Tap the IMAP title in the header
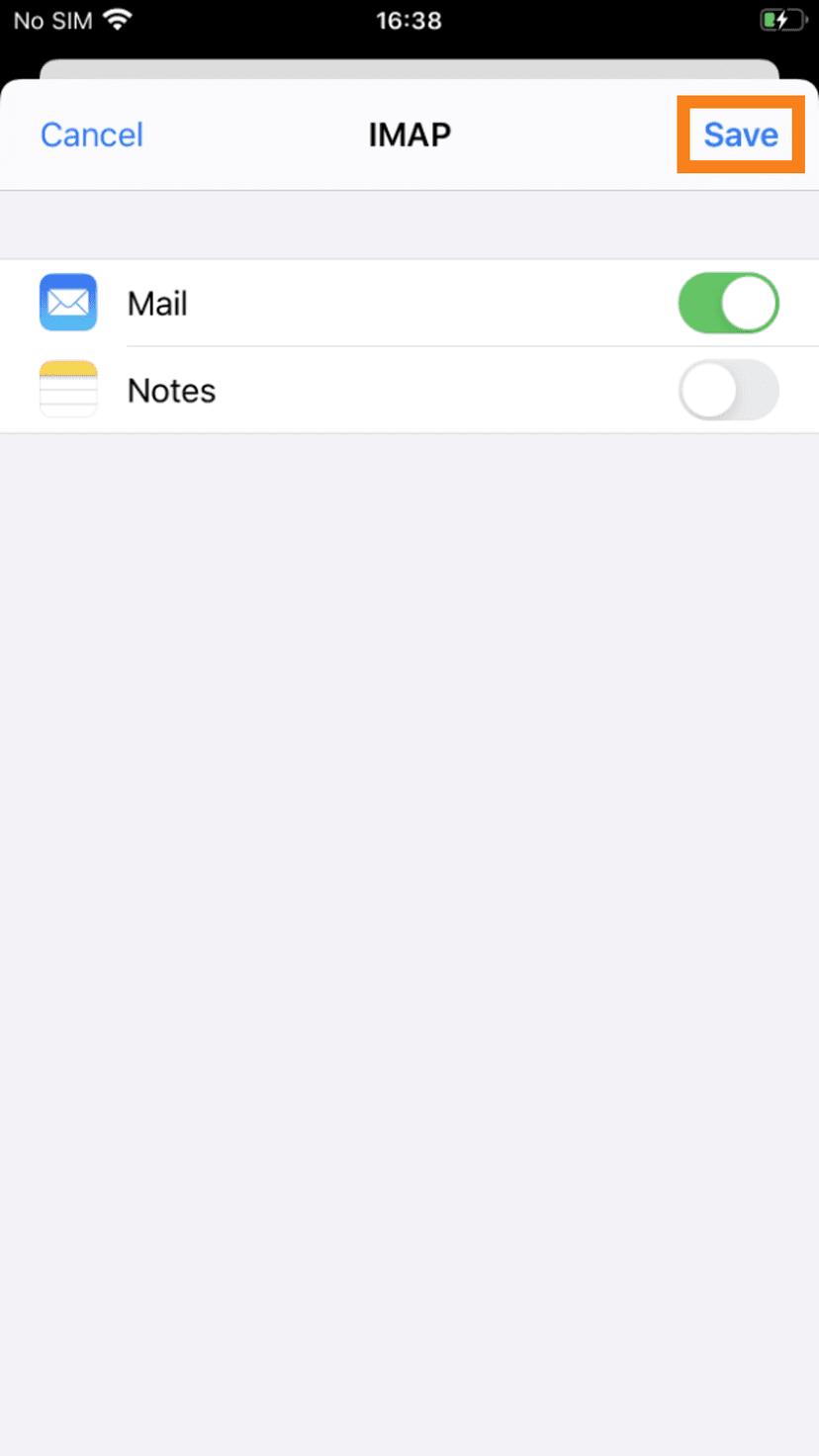The height and width of the screenshot is (1456, 819). coord(409,135)
